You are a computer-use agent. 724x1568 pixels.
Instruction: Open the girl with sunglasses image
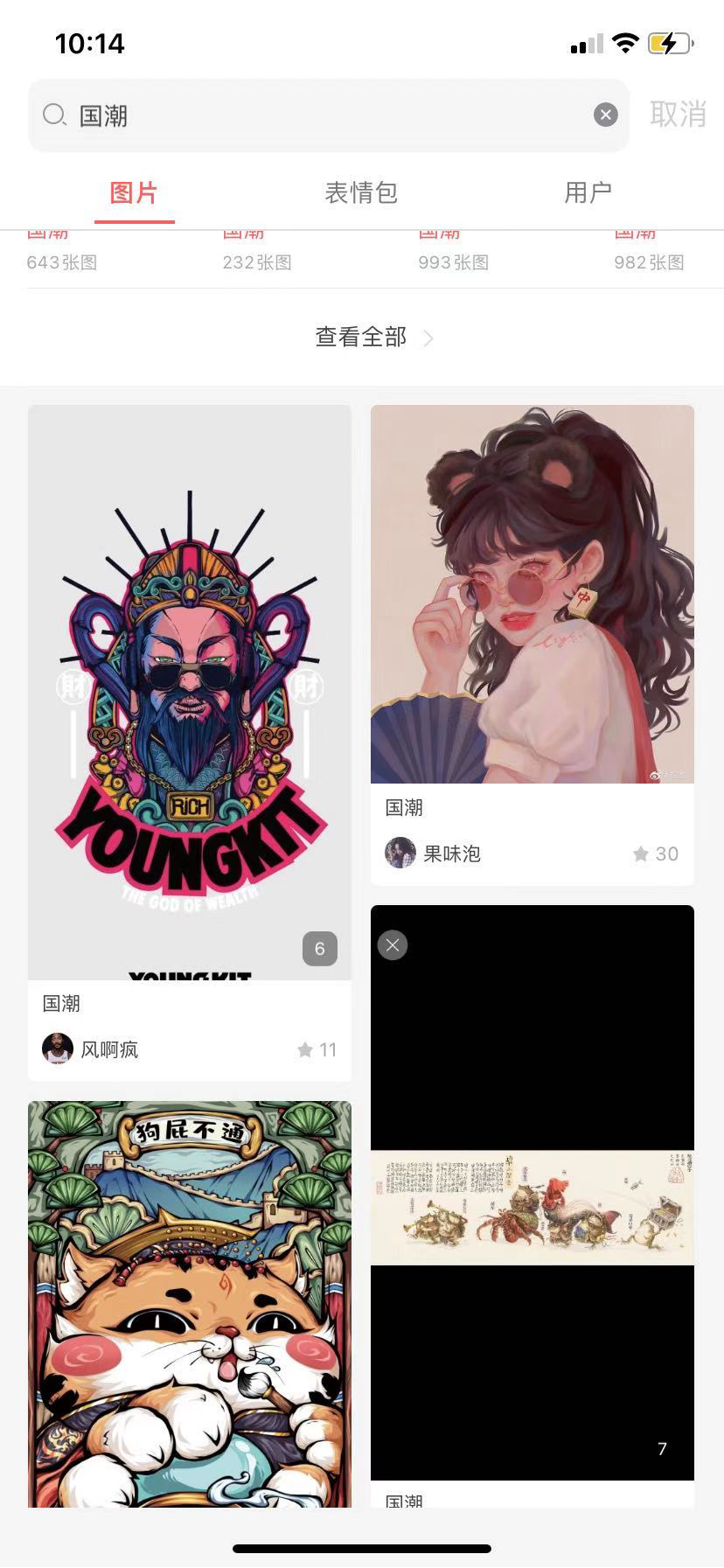tap(532, 595)
